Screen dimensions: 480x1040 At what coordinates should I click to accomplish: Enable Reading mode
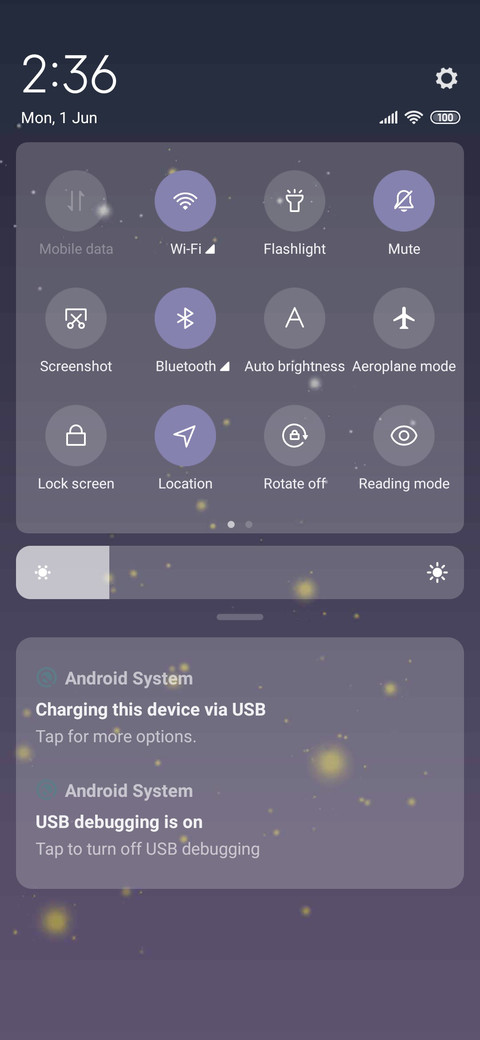404,436
